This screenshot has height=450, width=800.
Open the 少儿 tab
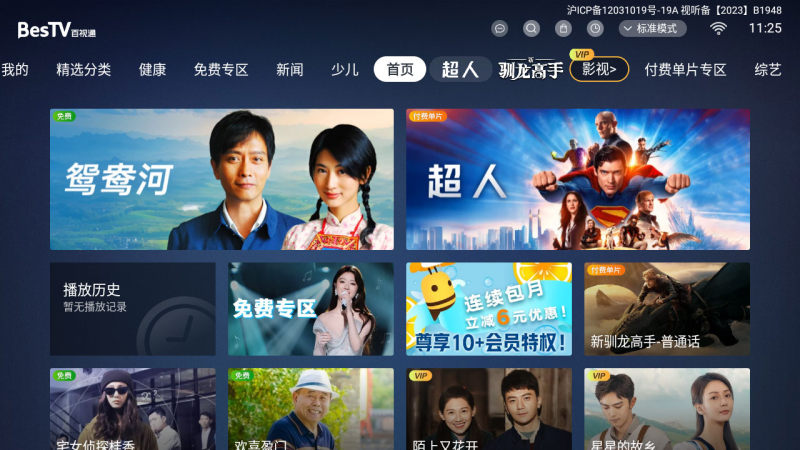tap(345, 70)
